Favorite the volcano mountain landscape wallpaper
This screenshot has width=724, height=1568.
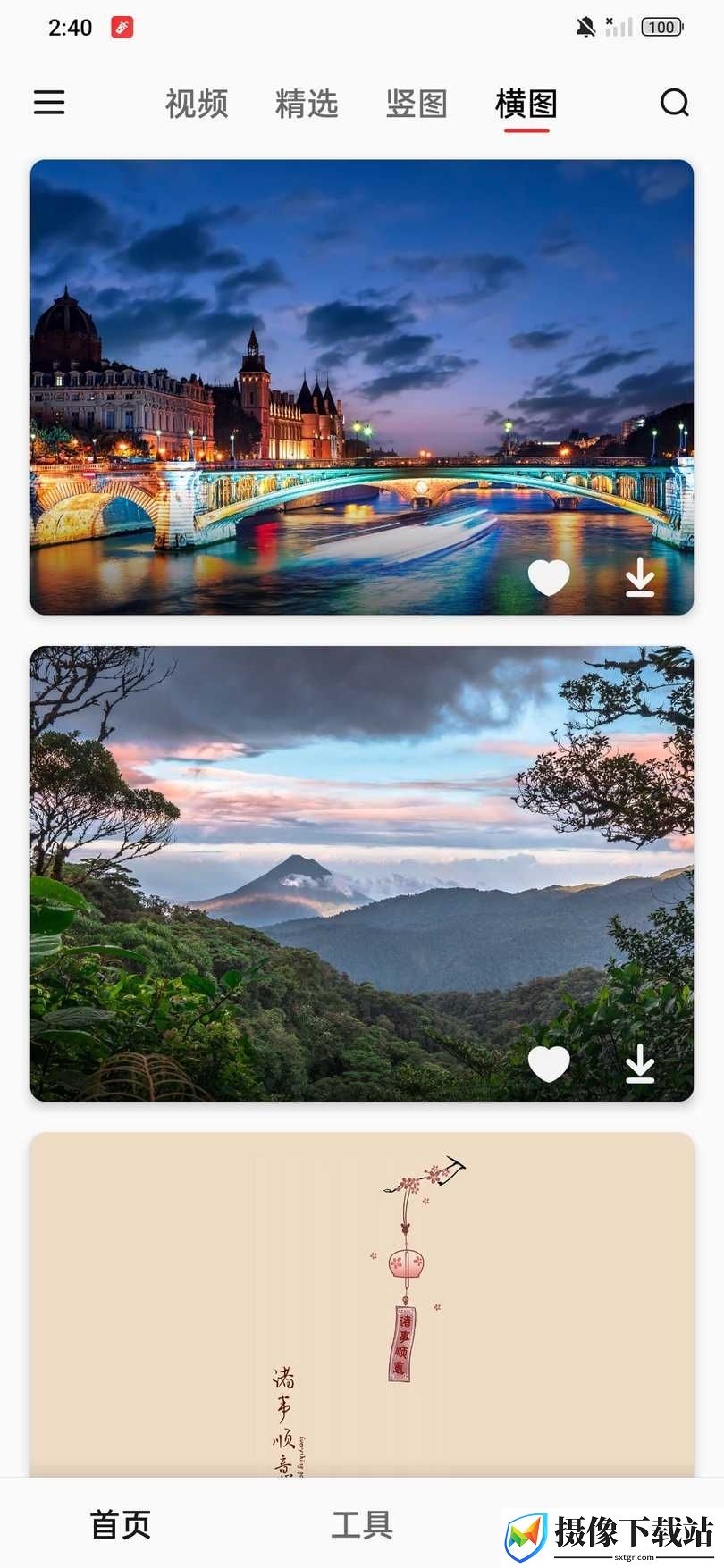click(x=549, y=1063)
